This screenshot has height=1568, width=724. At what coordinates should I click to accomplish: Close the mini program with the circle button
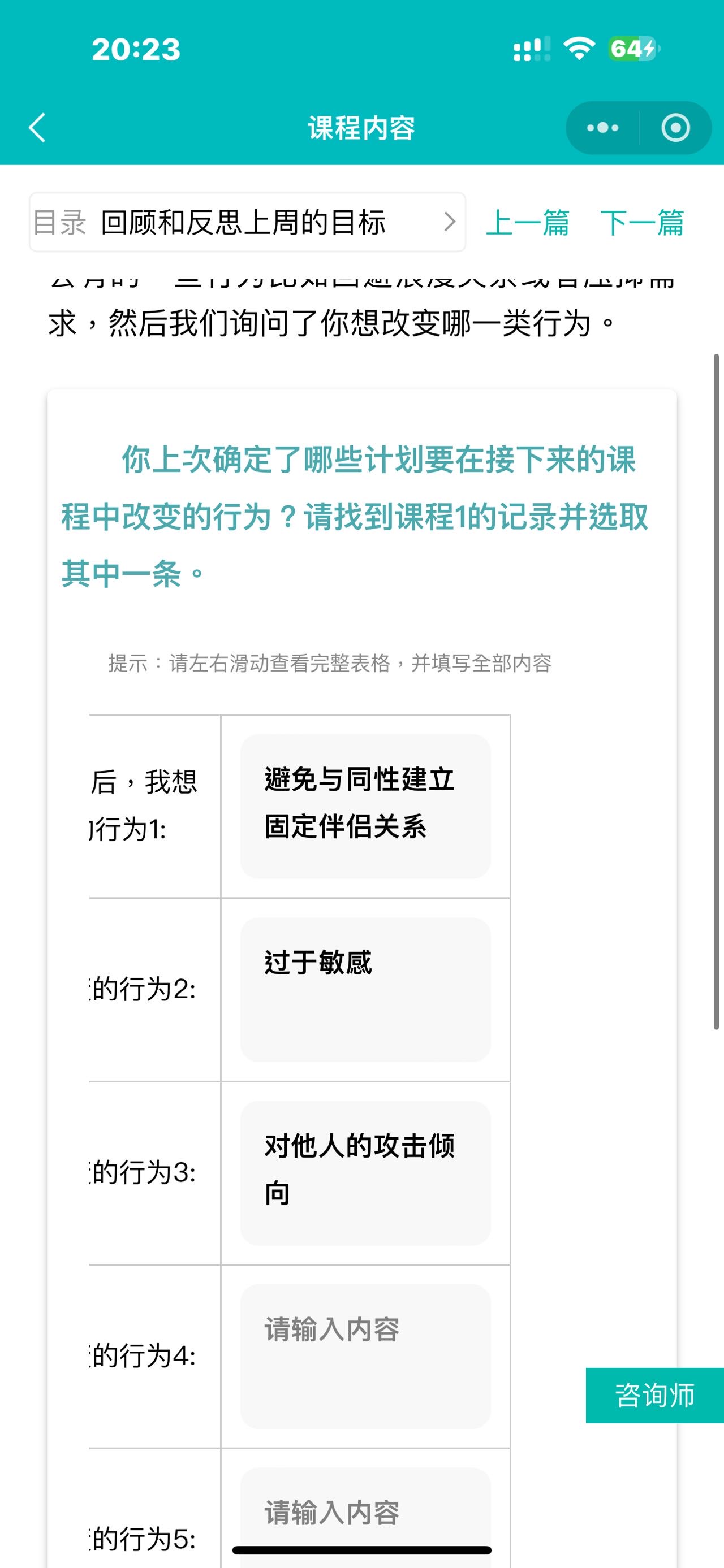(675, 128)
